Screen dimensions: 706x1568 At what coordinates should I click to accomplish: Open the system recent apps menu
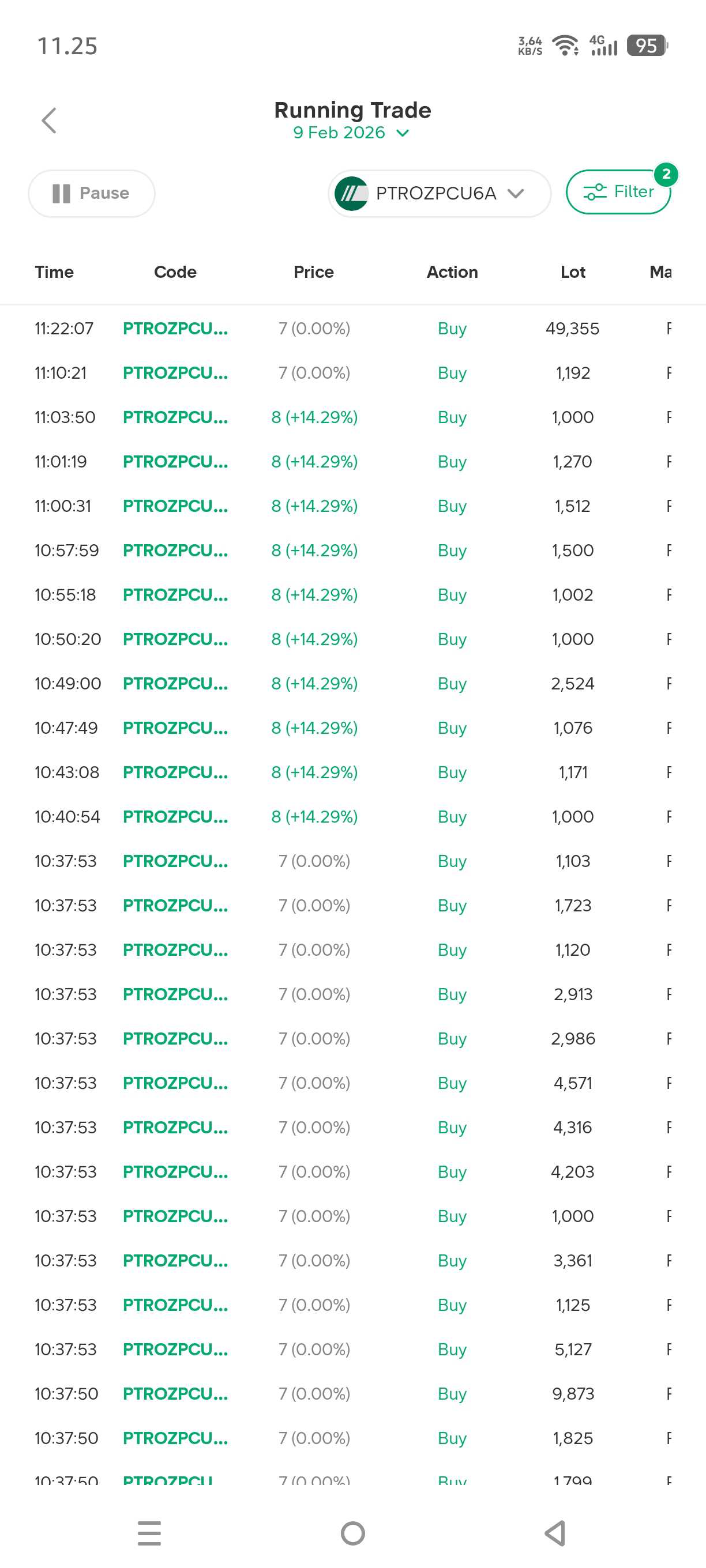click(x=149, y=1533)
